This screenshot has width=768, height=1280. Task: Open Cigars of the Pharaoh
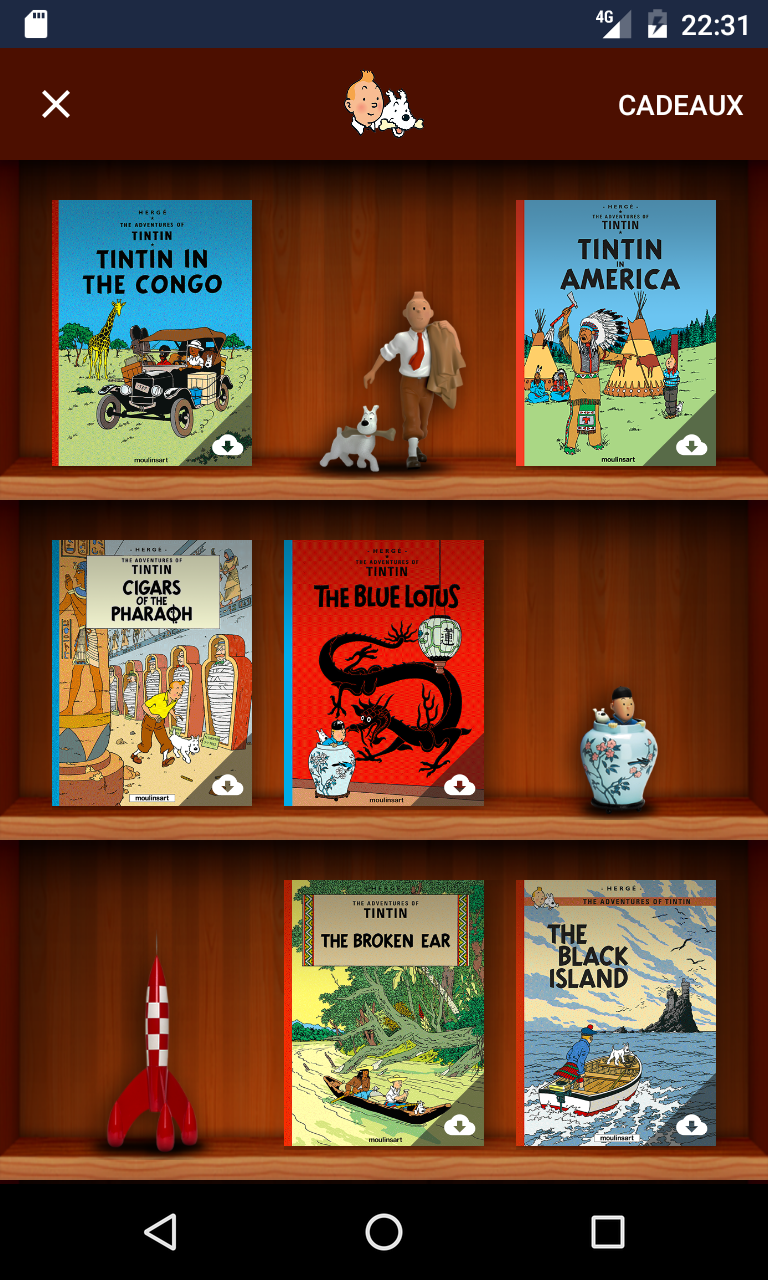pyautogui.click(x=152, y=673)
